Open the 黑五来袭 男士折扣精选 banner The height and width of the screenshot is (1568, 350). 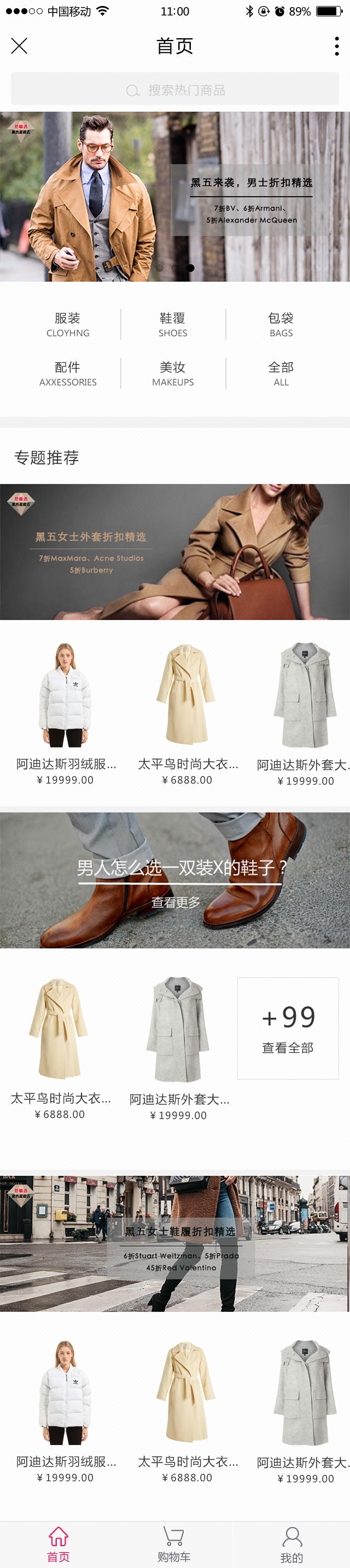175,196
